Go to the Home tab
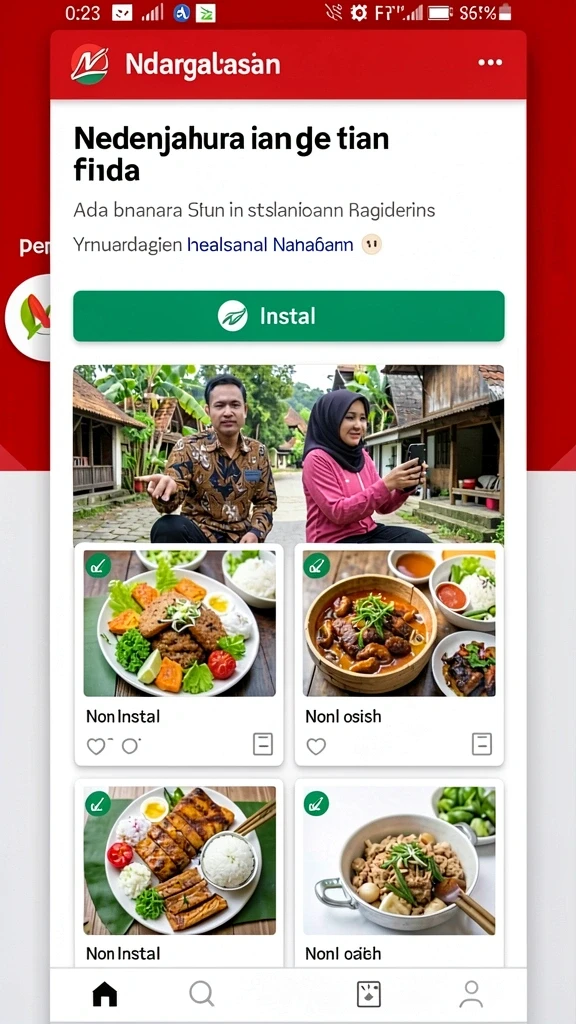This screenshot has width=576, height=1024. click(104, 994)
